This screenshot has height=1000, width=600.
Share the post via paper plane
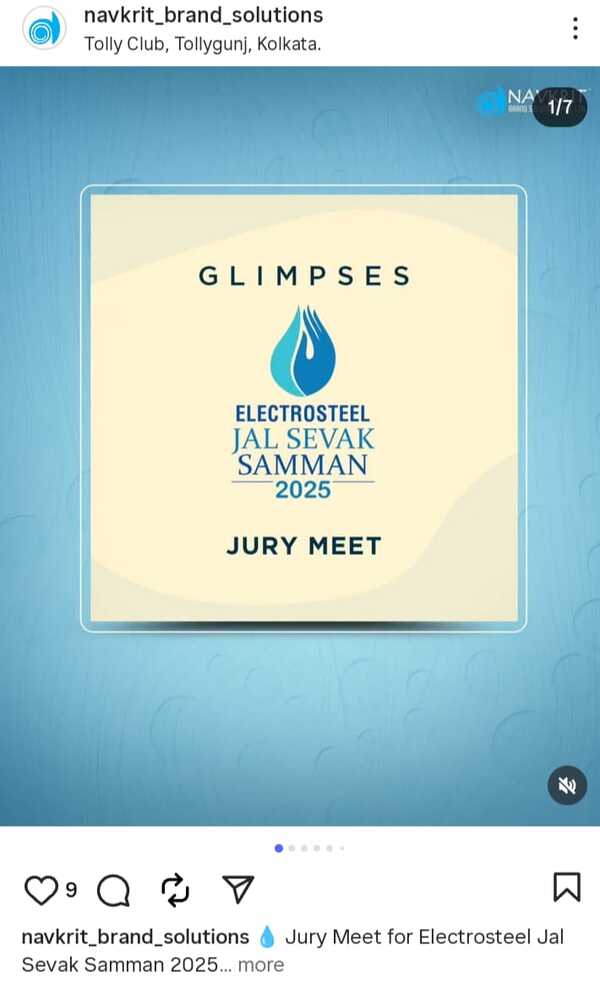click(x=237, y=889)
